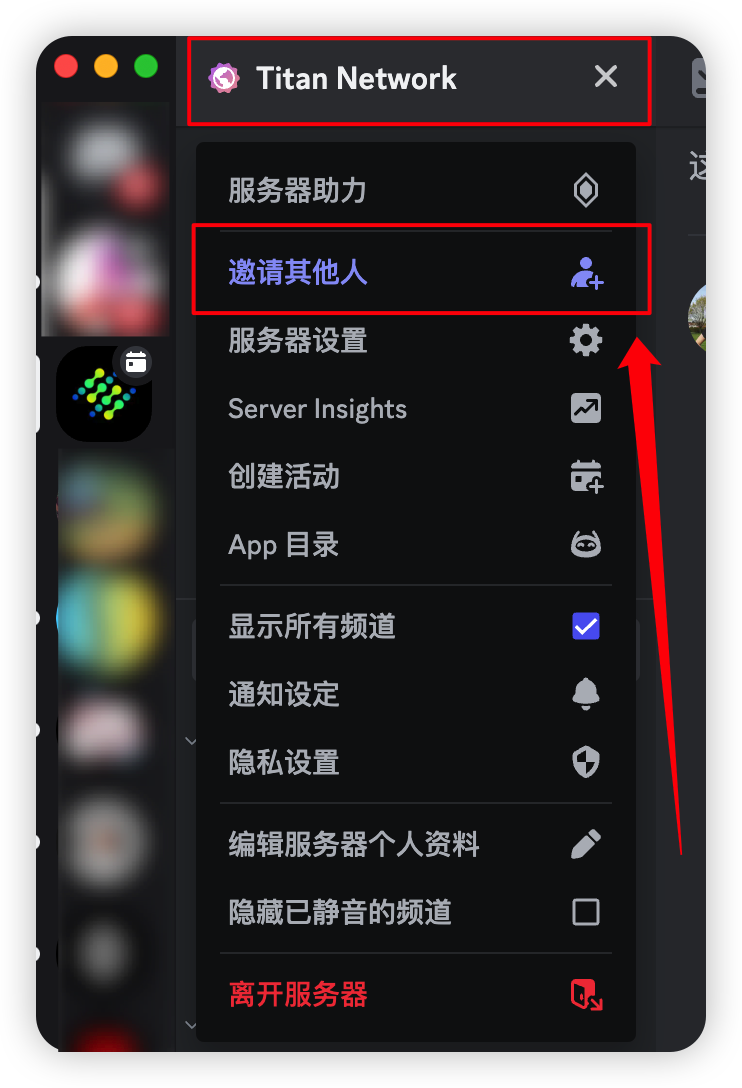742x1088 pixels.
Task: Open 隐私设置 privacy settings
Action: (415, 763)
